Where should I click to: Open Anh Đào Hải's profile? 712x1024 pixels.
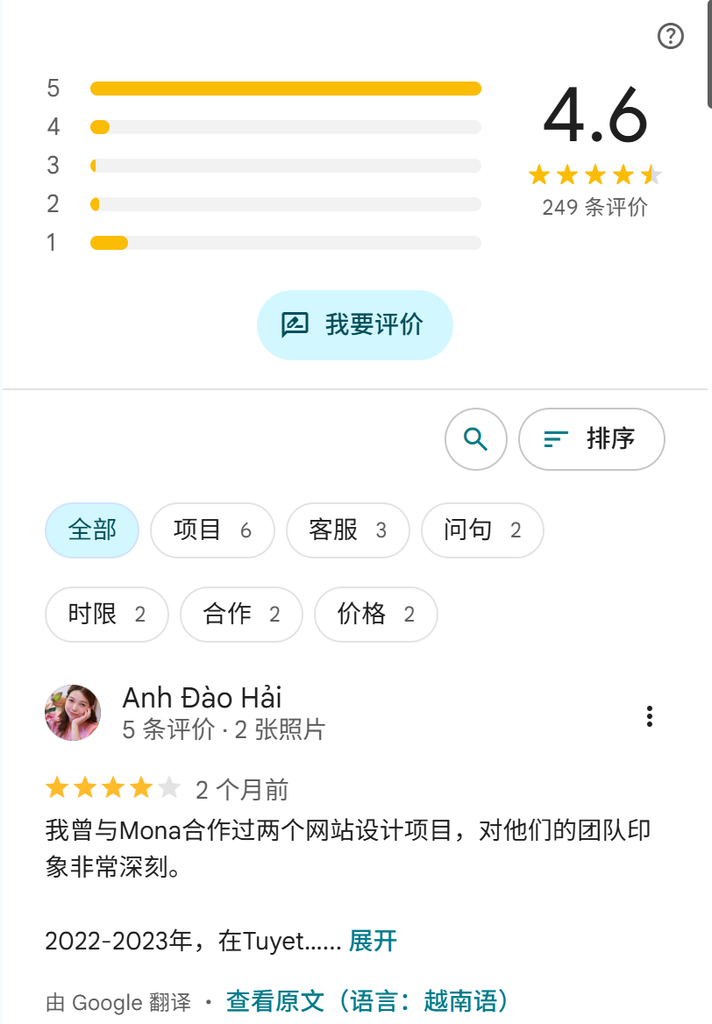click(x=202, y=697)
